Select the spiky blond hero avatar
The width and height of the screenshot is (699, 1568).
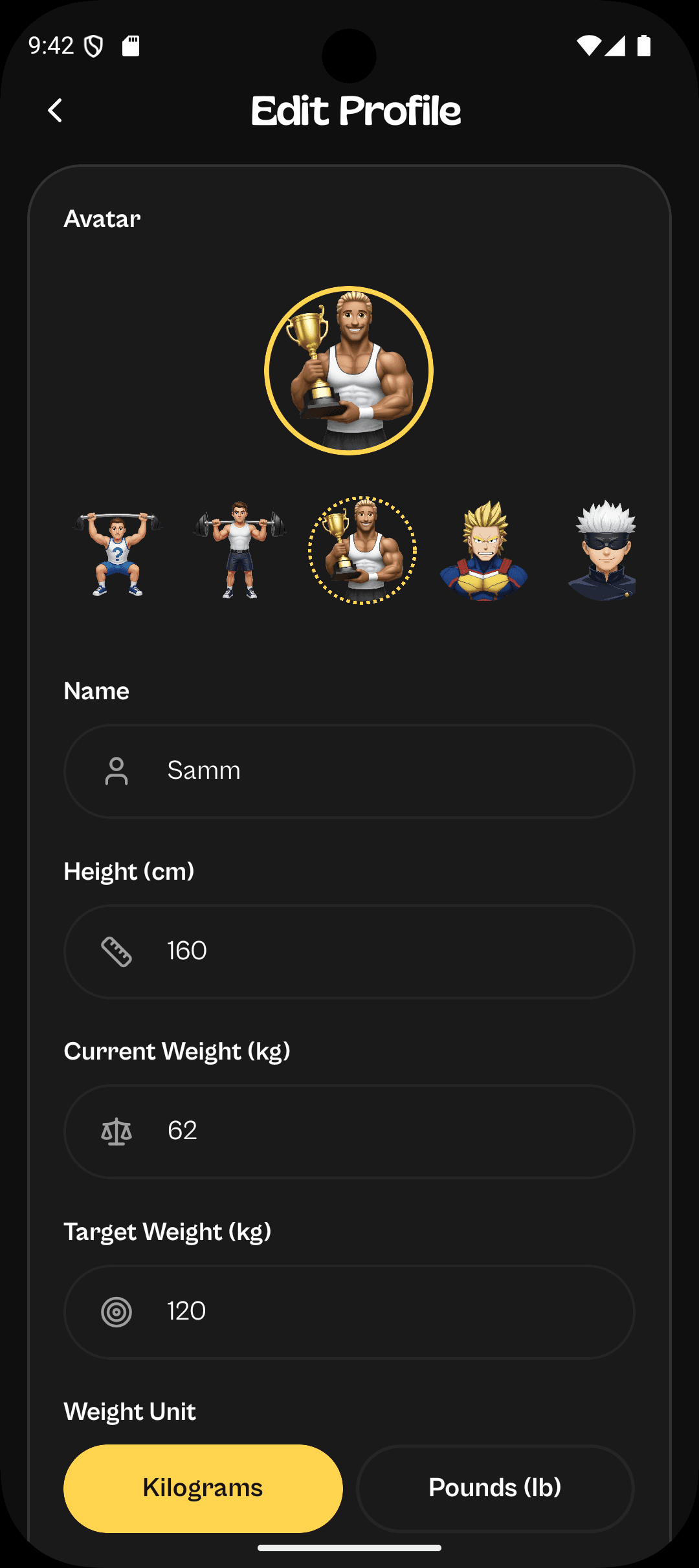coord(484,550)
